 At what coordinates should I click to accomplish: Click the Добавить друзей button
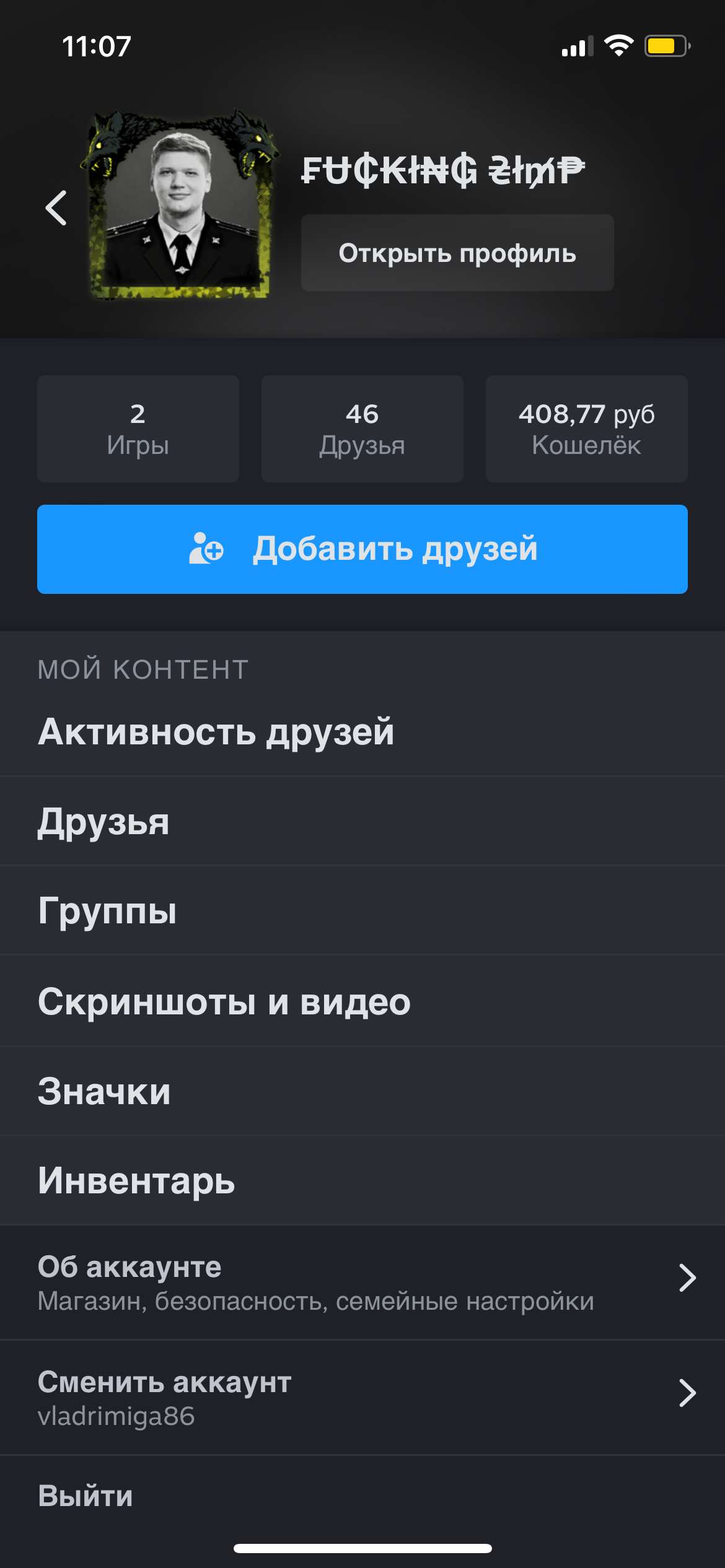[x=362, y=549]
